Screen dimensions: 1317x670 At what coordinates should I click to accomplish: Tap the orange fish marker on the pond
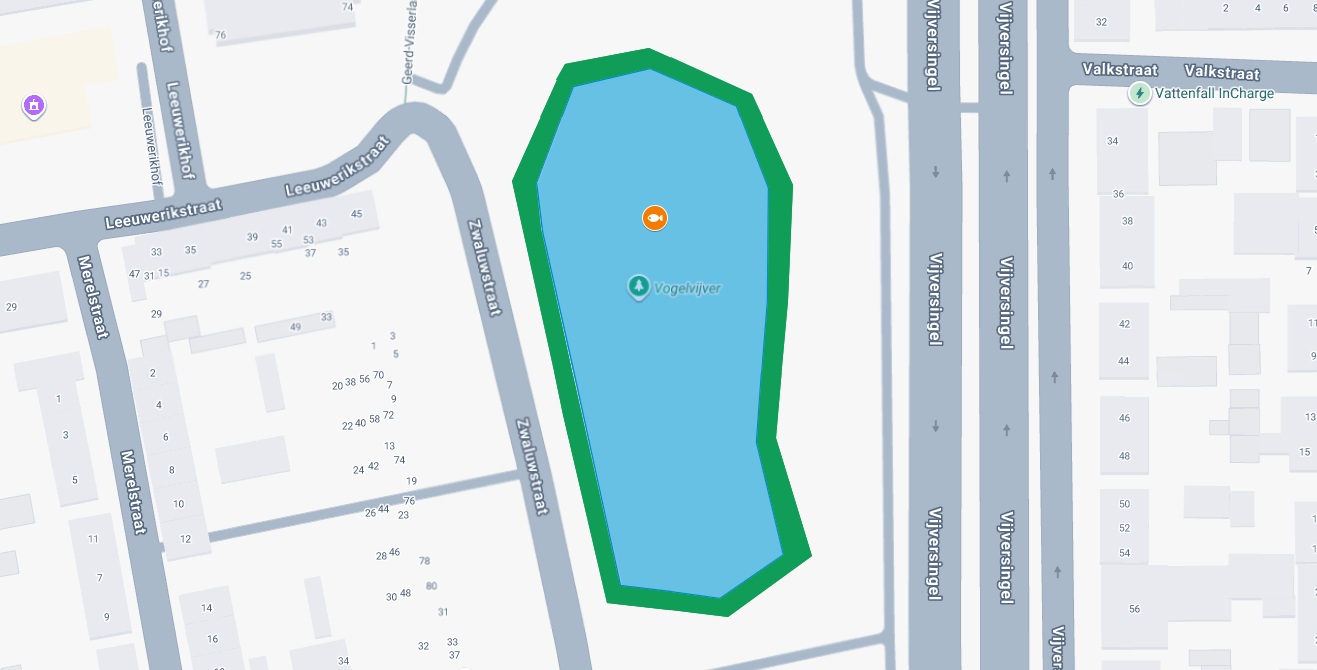(x=654, y=217)
